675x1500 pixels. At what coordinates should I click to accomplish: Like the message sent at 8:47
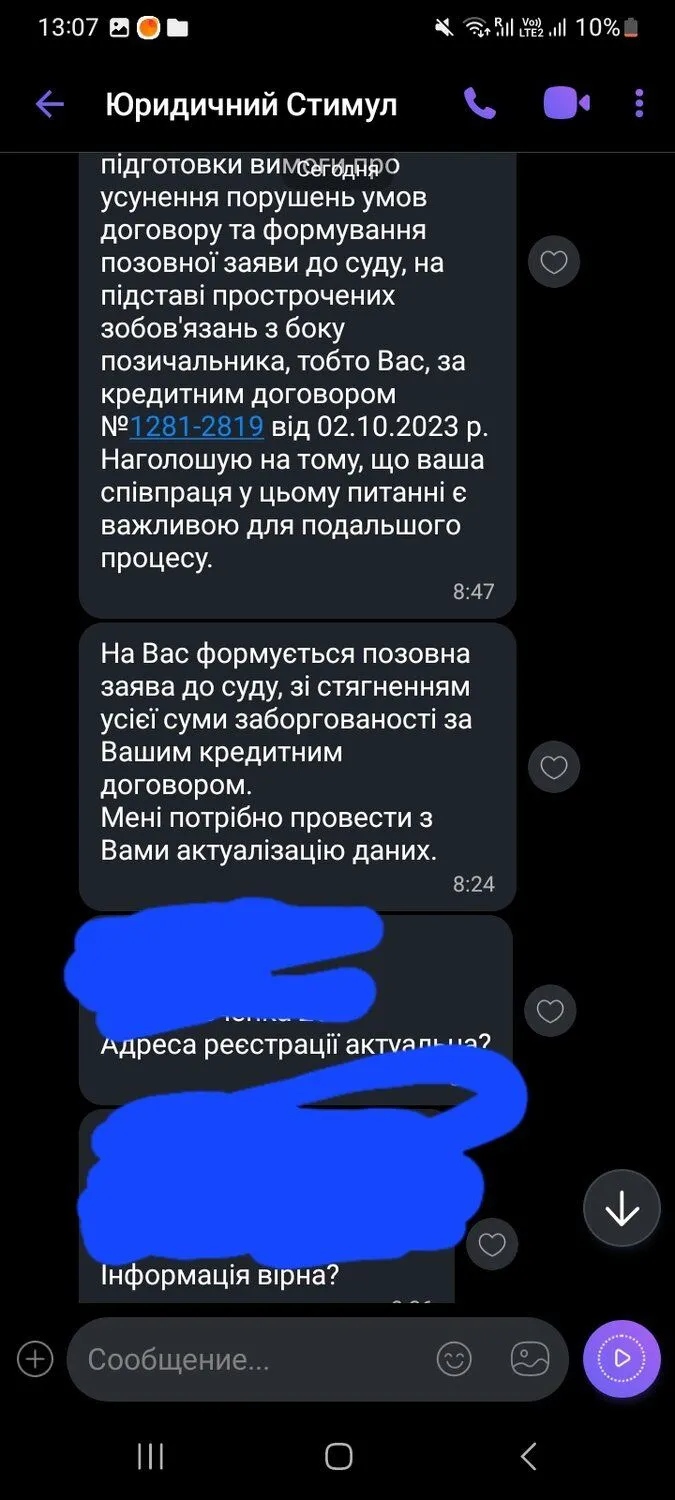553,262
